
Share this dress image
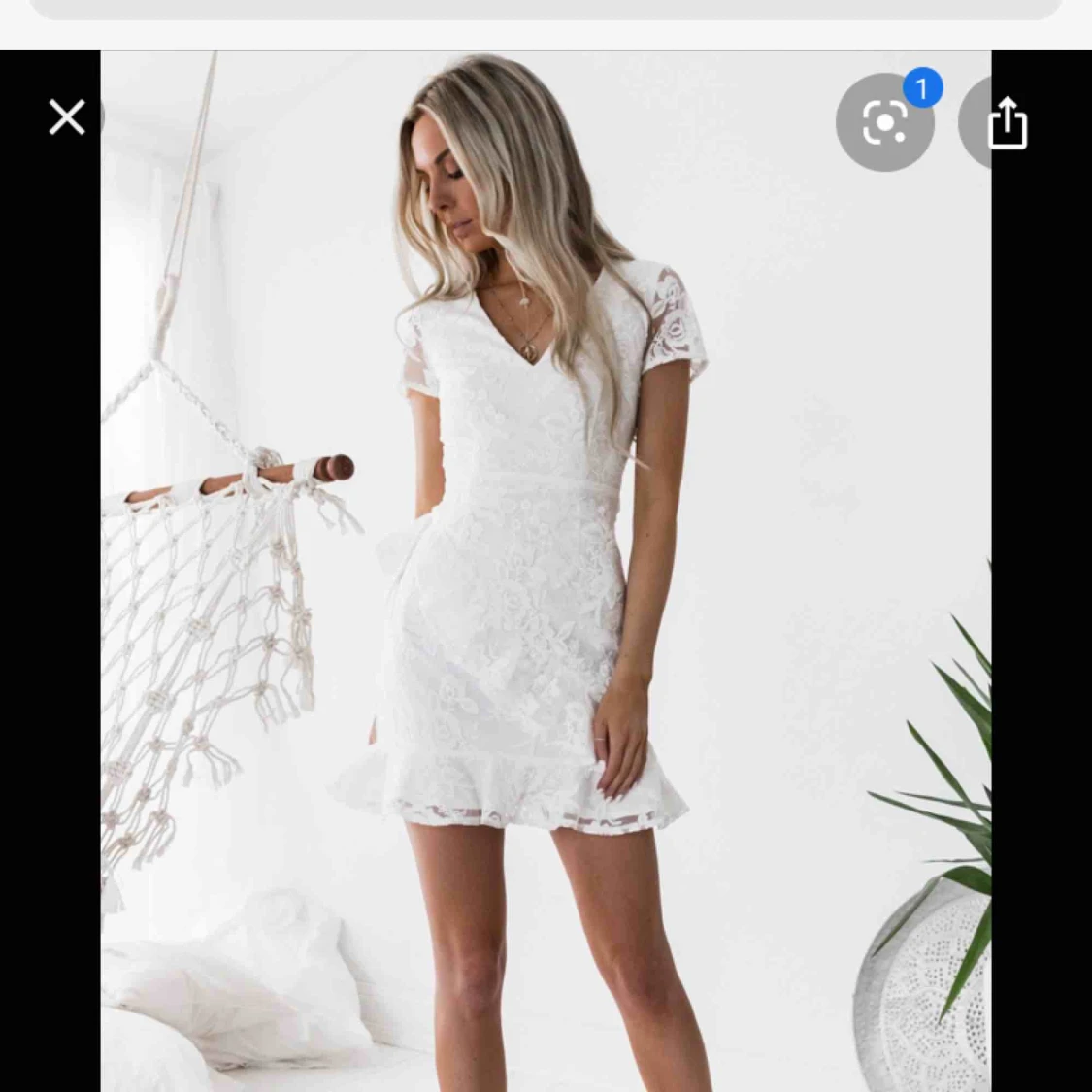point(1007,123)
